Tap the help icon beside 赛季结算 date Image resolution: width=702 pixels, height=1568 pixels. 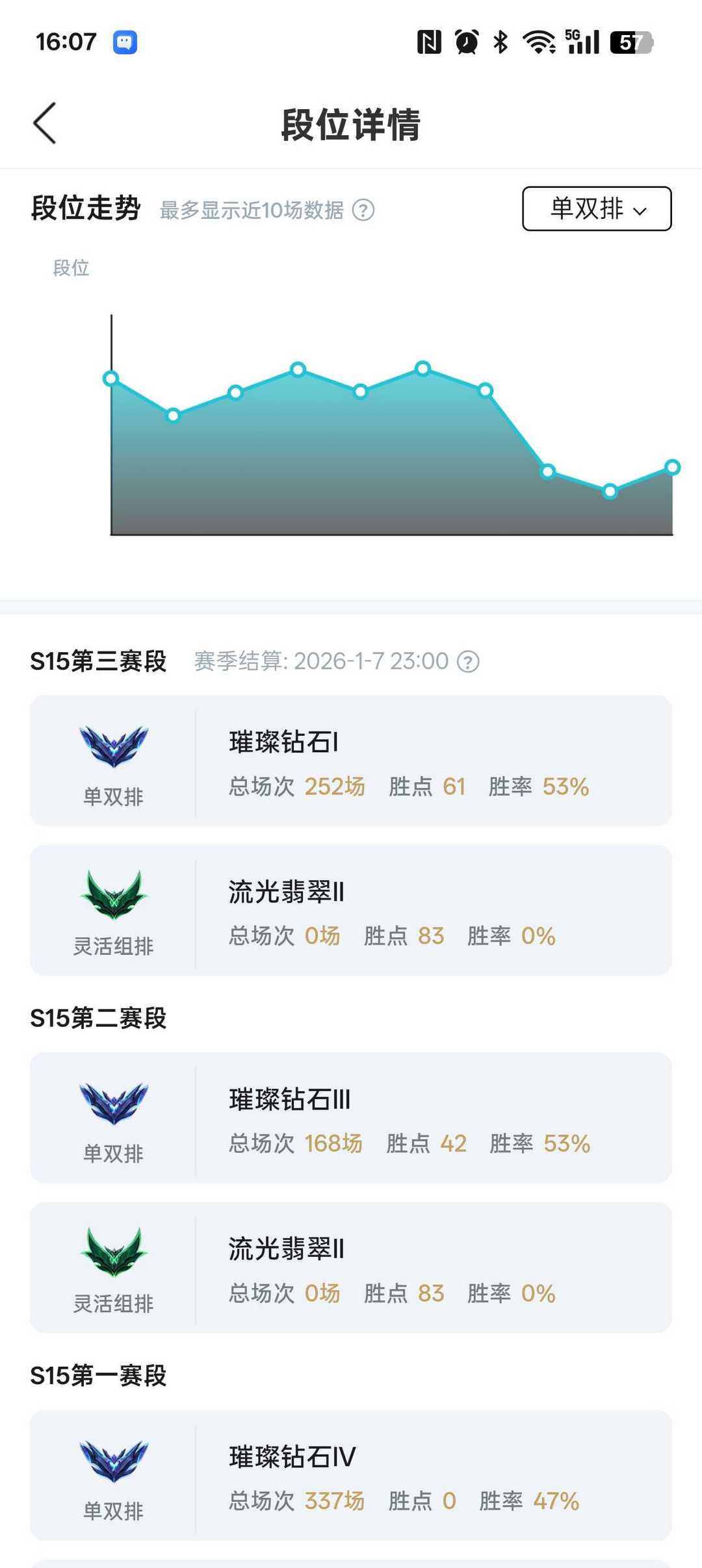pos(469,661)
